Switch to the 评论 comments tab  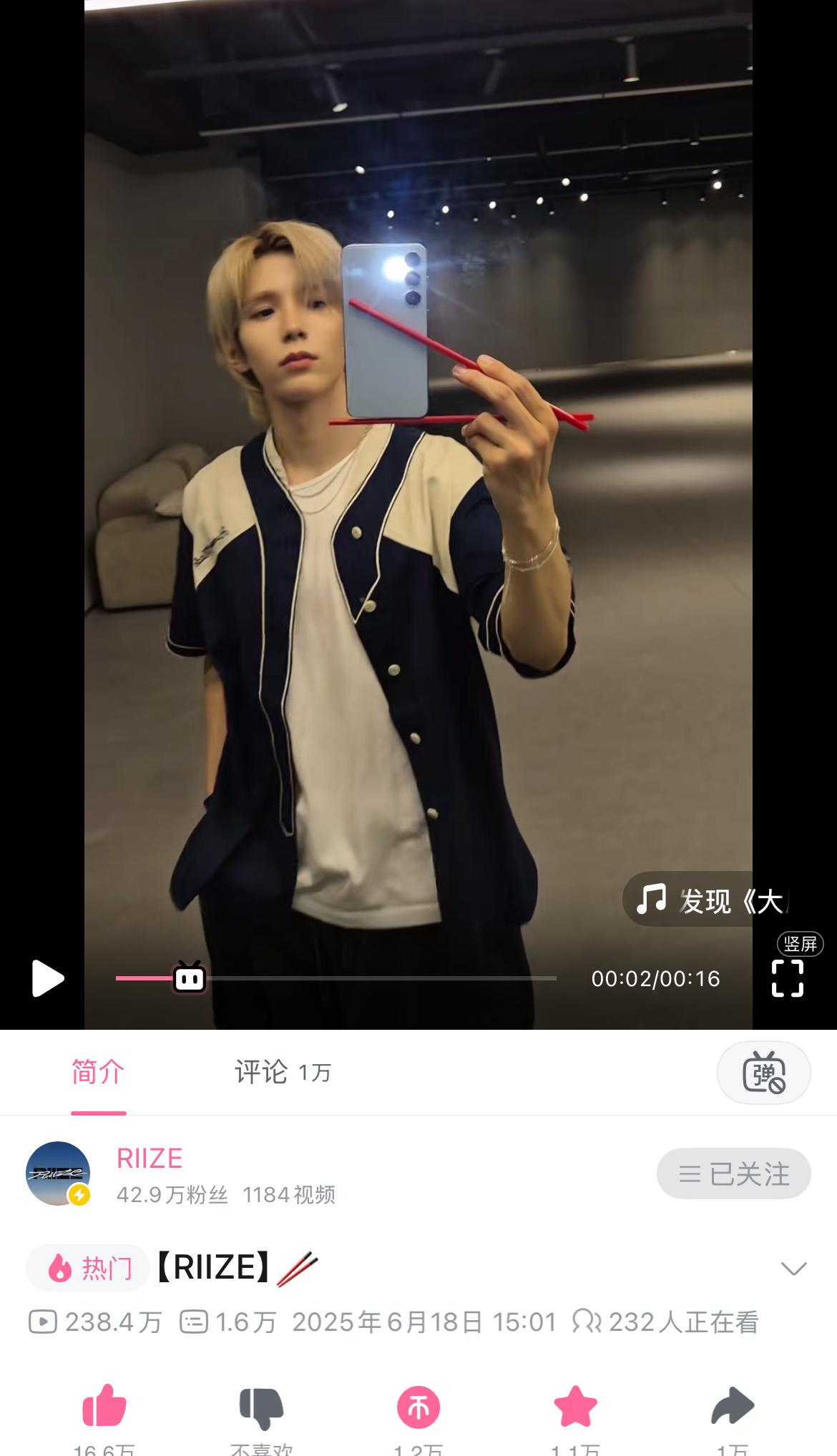283,1072
